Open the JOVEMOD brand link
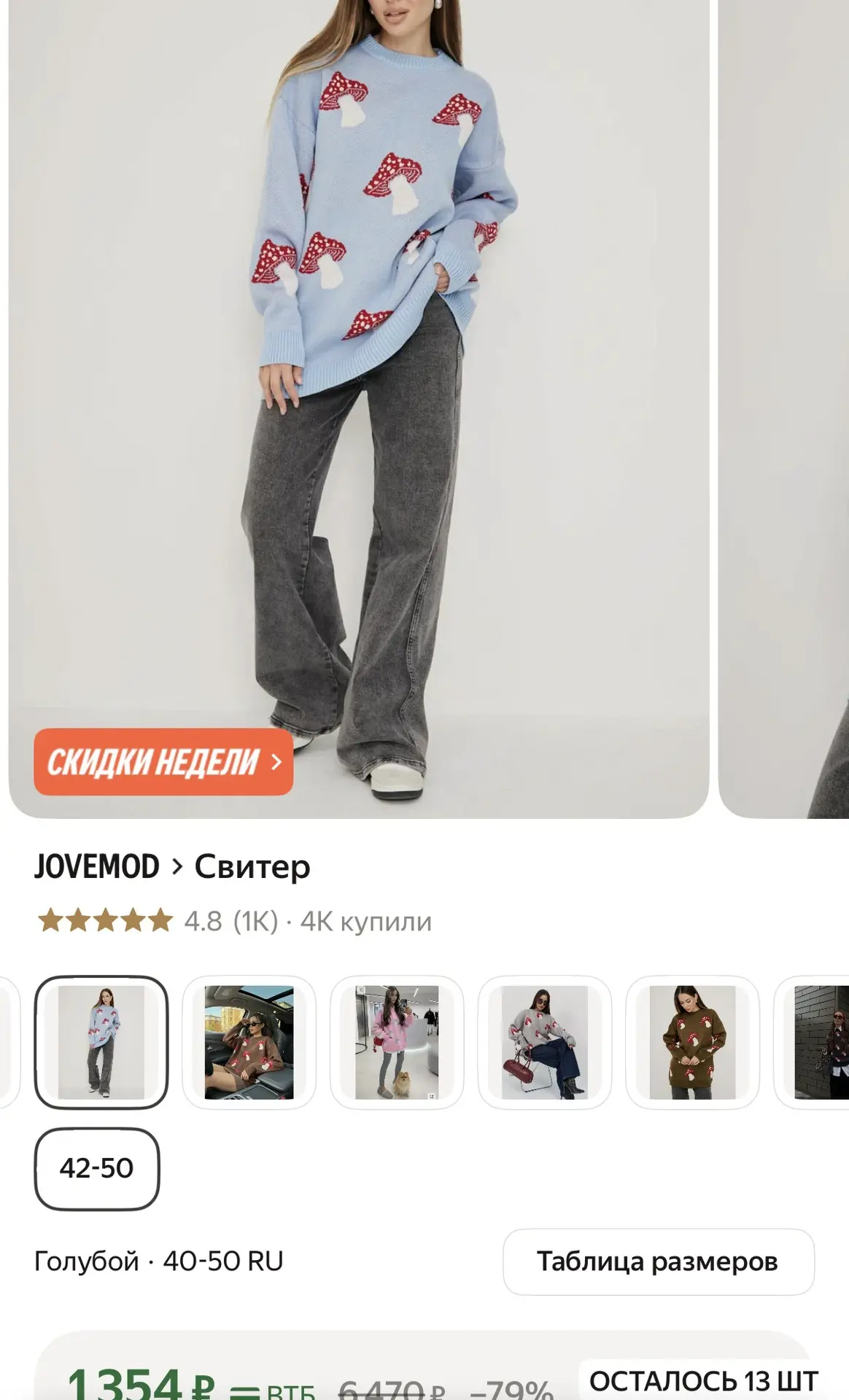Screen dimensions: 849x1400 [x=97, y=866]
